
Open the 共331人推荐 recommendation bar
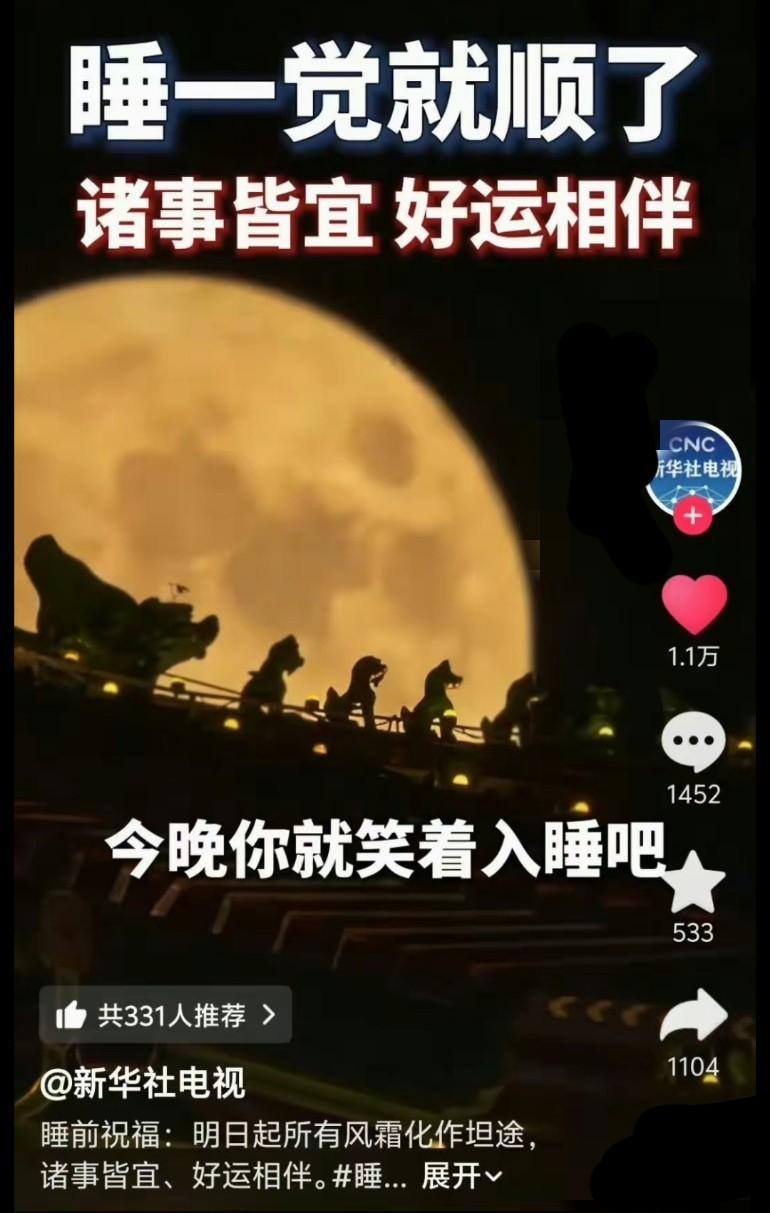165,1012
